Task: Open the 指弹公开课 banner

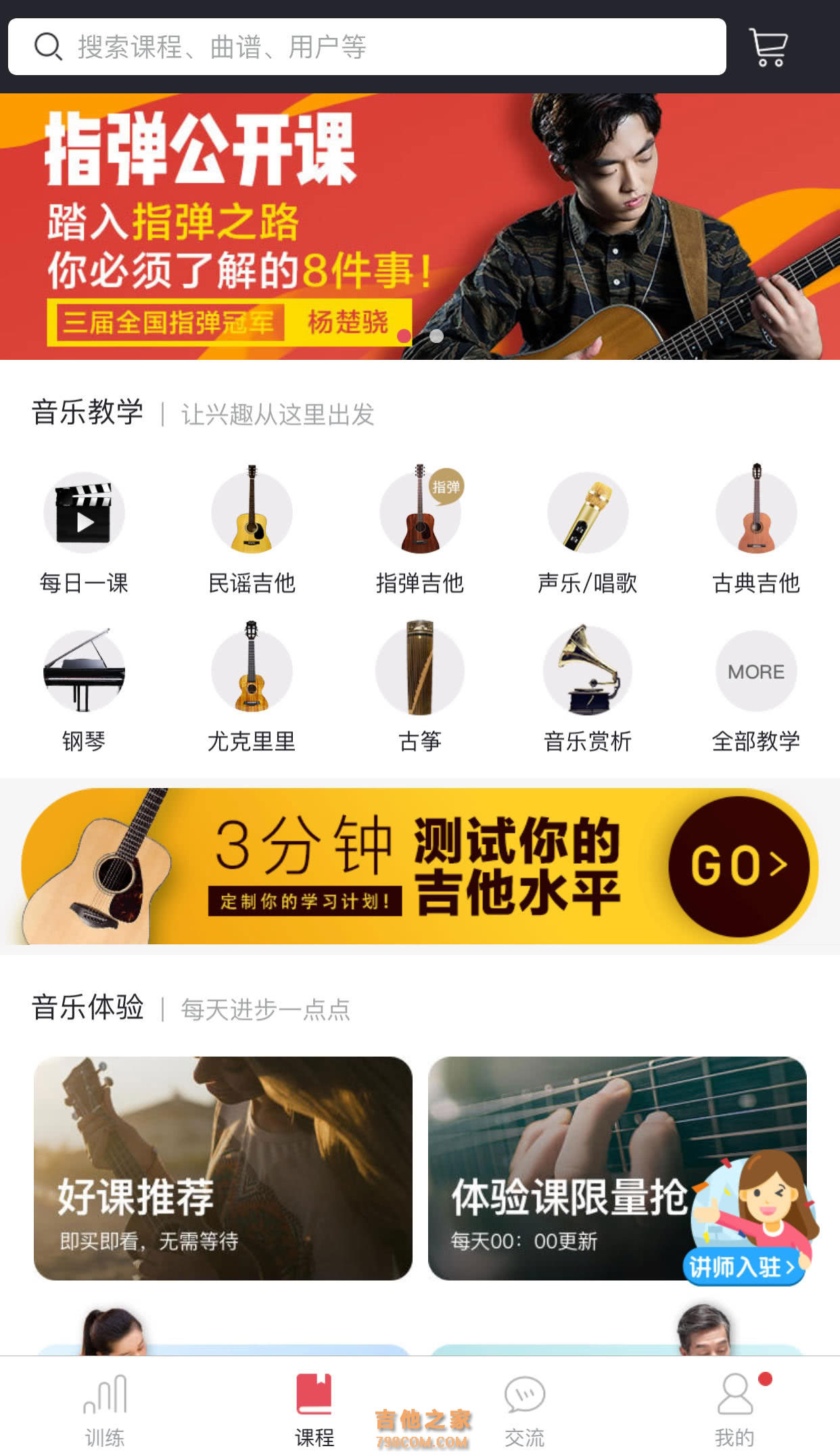Action: coord(420,227)
